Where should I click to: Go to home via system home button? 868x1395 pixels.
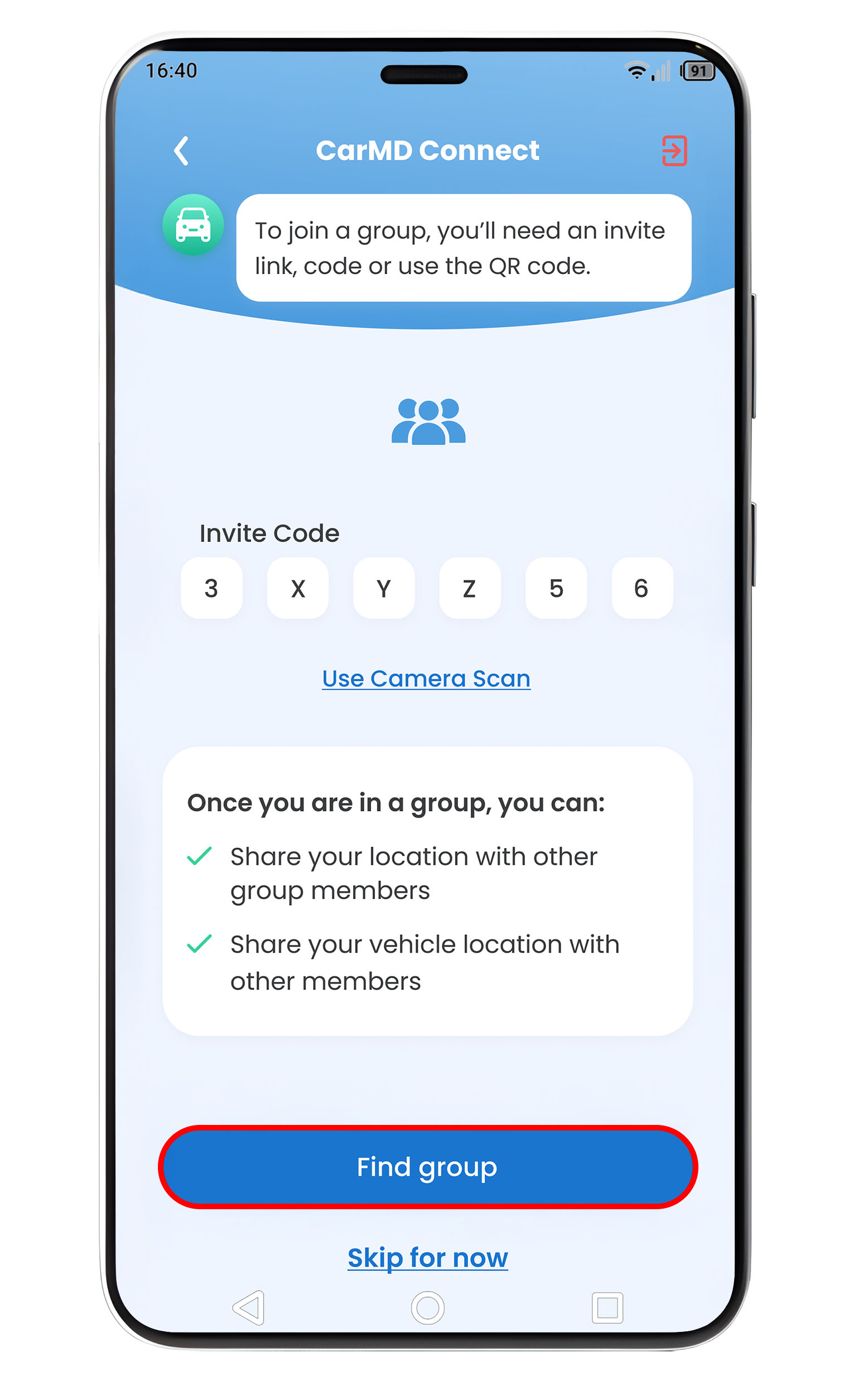click(x=428, y=1307)
